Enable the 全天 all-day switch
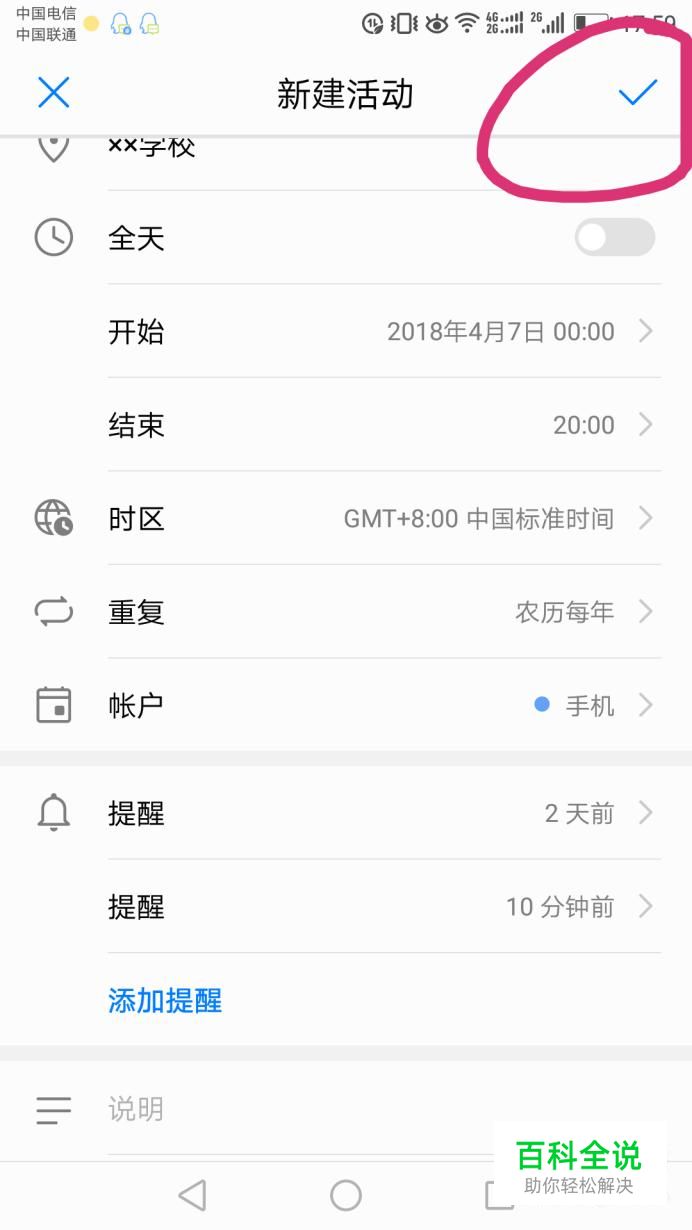Viewport: 692px width, 1230px height. coord(615,238)
